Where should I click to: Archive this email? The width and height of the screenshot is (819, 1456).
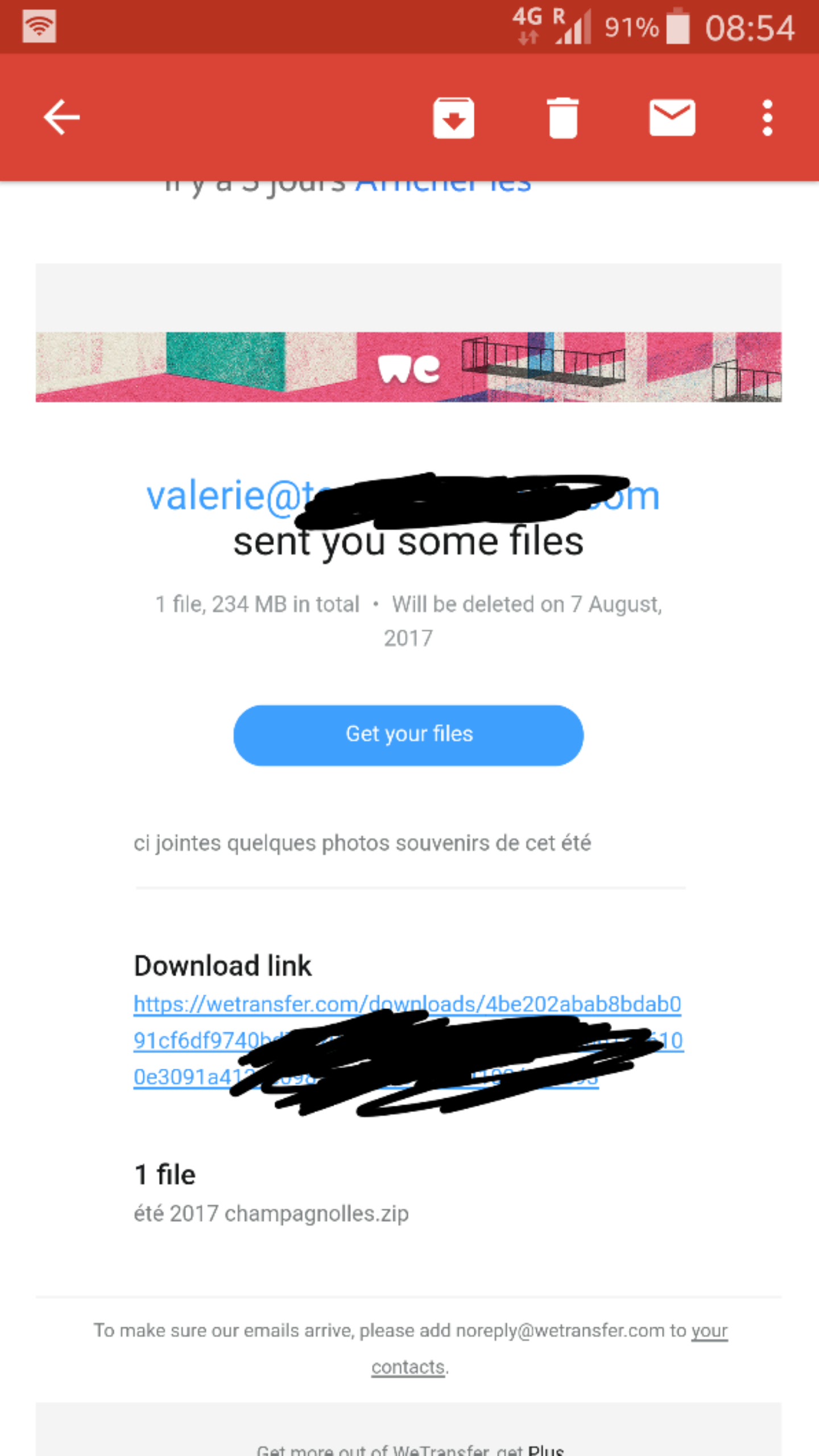[x=453, y=118]
